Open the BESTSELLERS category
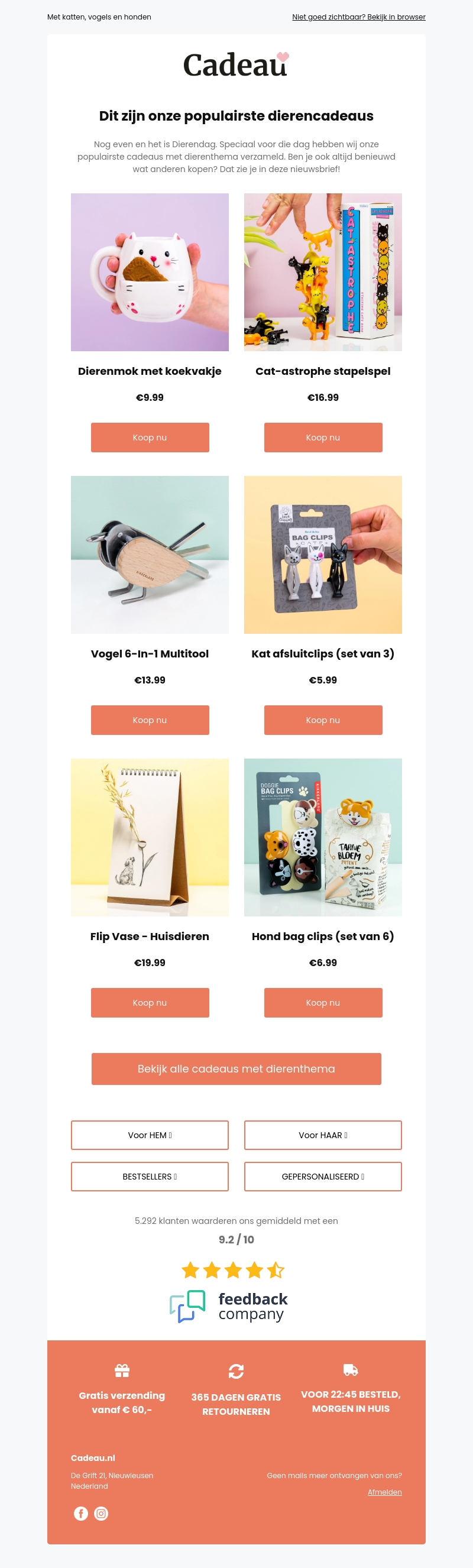The height and width of the screenshot is (1568, 473). pos(150,1176)
